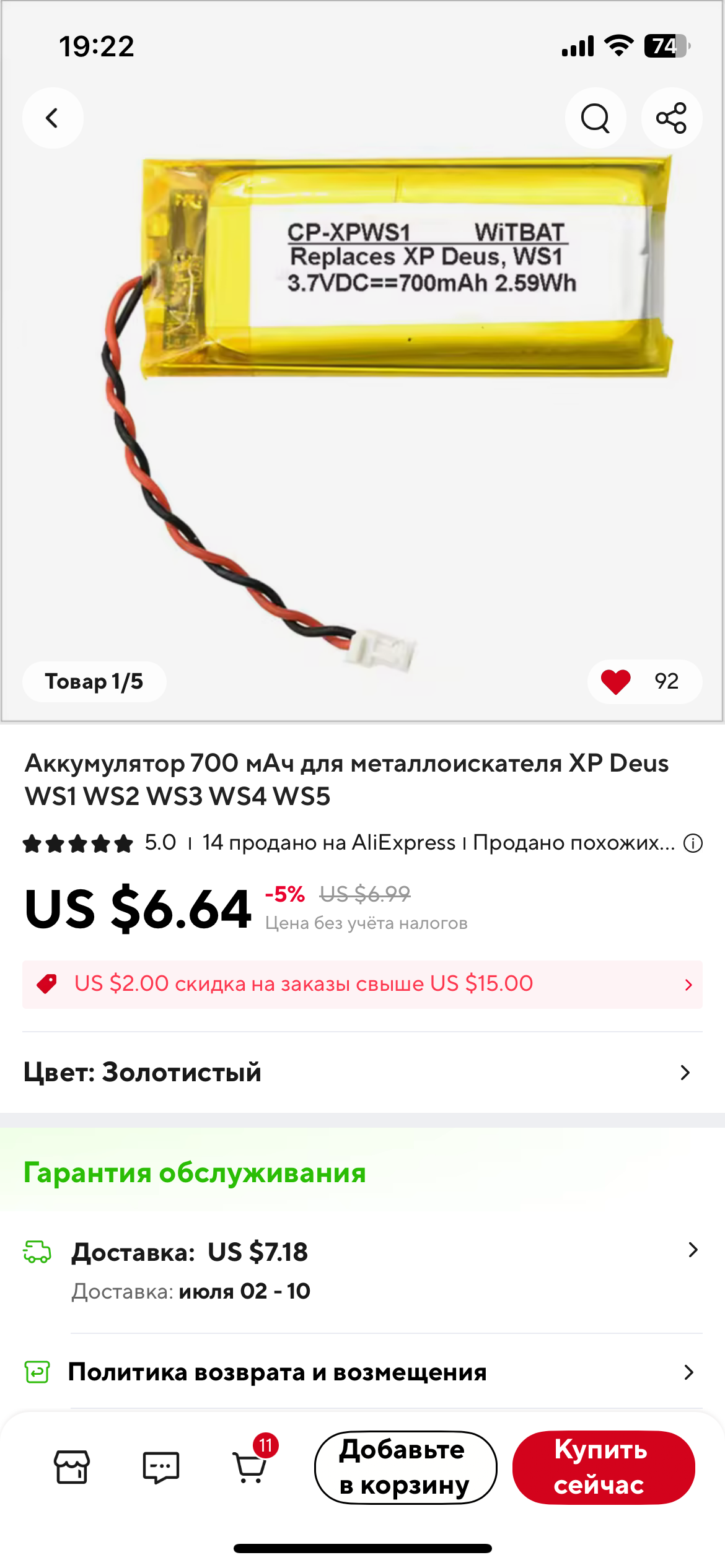Viewport: 725px width, 1568px height.
Task: Open the sales info icon next to ratings
Action: coord(693,843)
